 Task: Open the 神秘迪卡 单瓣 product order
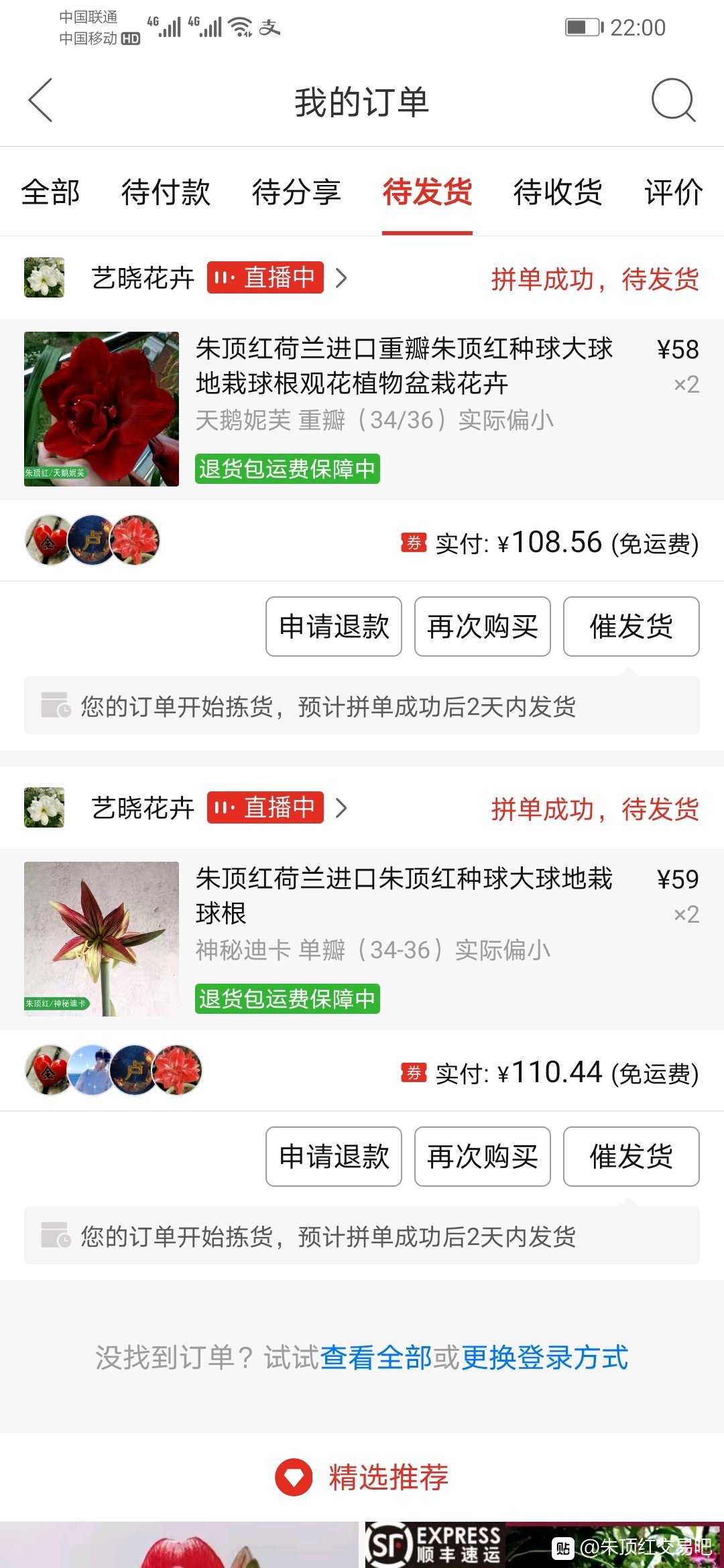coord(362,939)
